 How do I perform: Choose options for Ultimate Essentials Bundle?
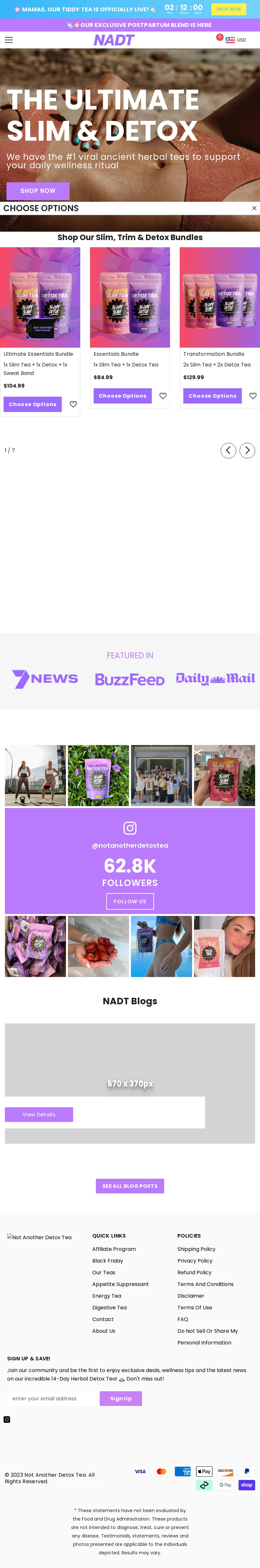pos(33,404)
